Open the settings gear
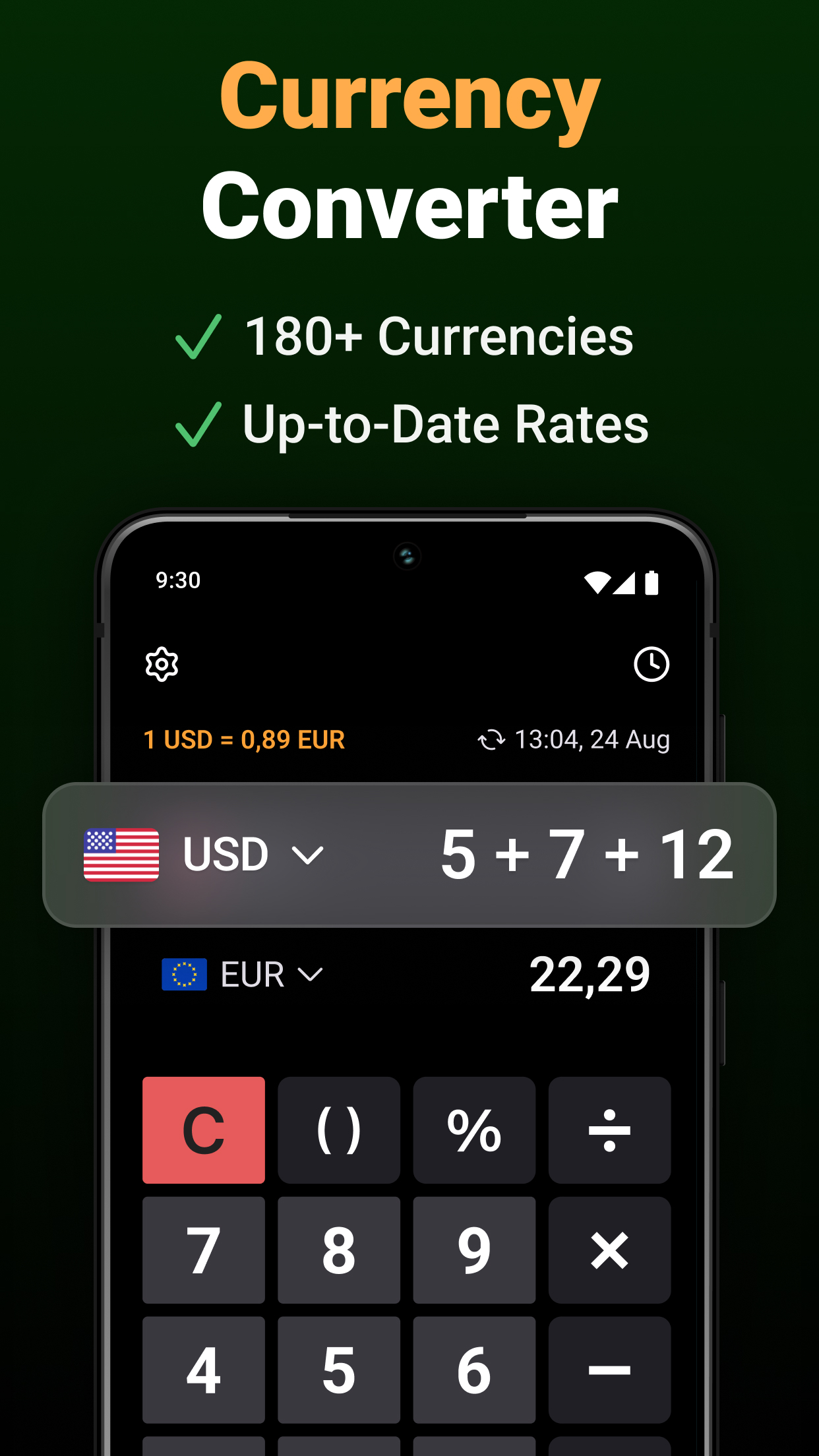The height and width of the screenshot is (1456, 819). [x=162, y=665]
